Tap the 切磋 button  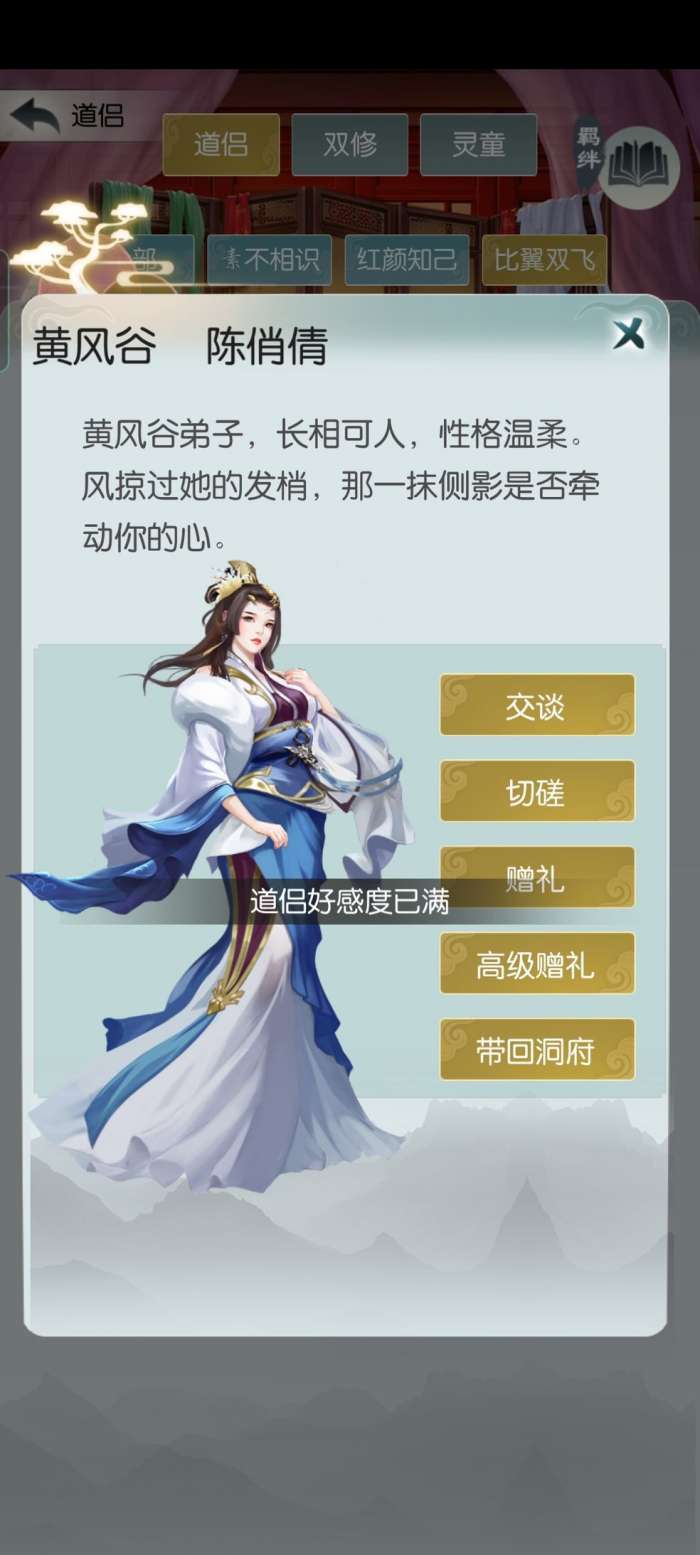537,791
